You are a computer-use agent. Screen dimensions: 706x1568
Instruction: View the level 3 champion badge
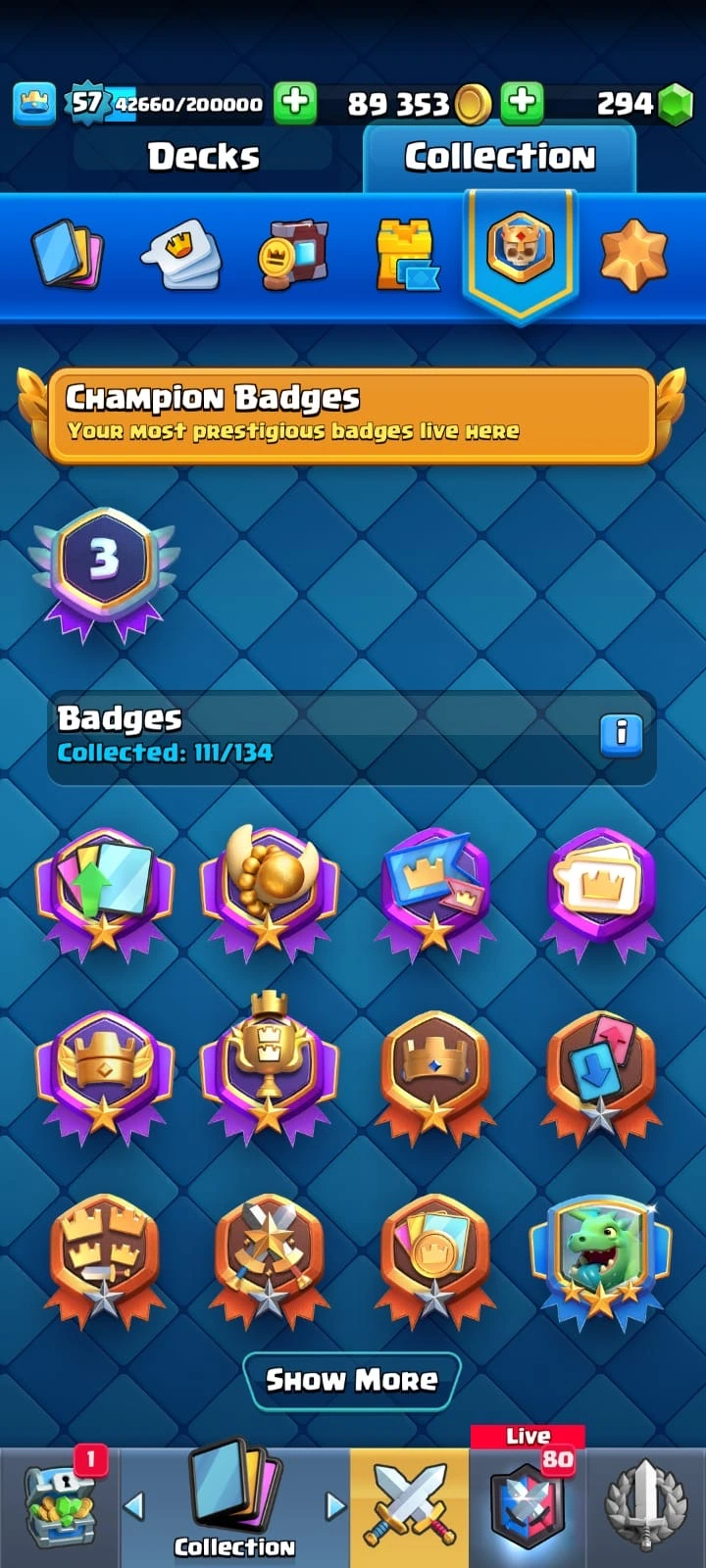tap(103, 573)
